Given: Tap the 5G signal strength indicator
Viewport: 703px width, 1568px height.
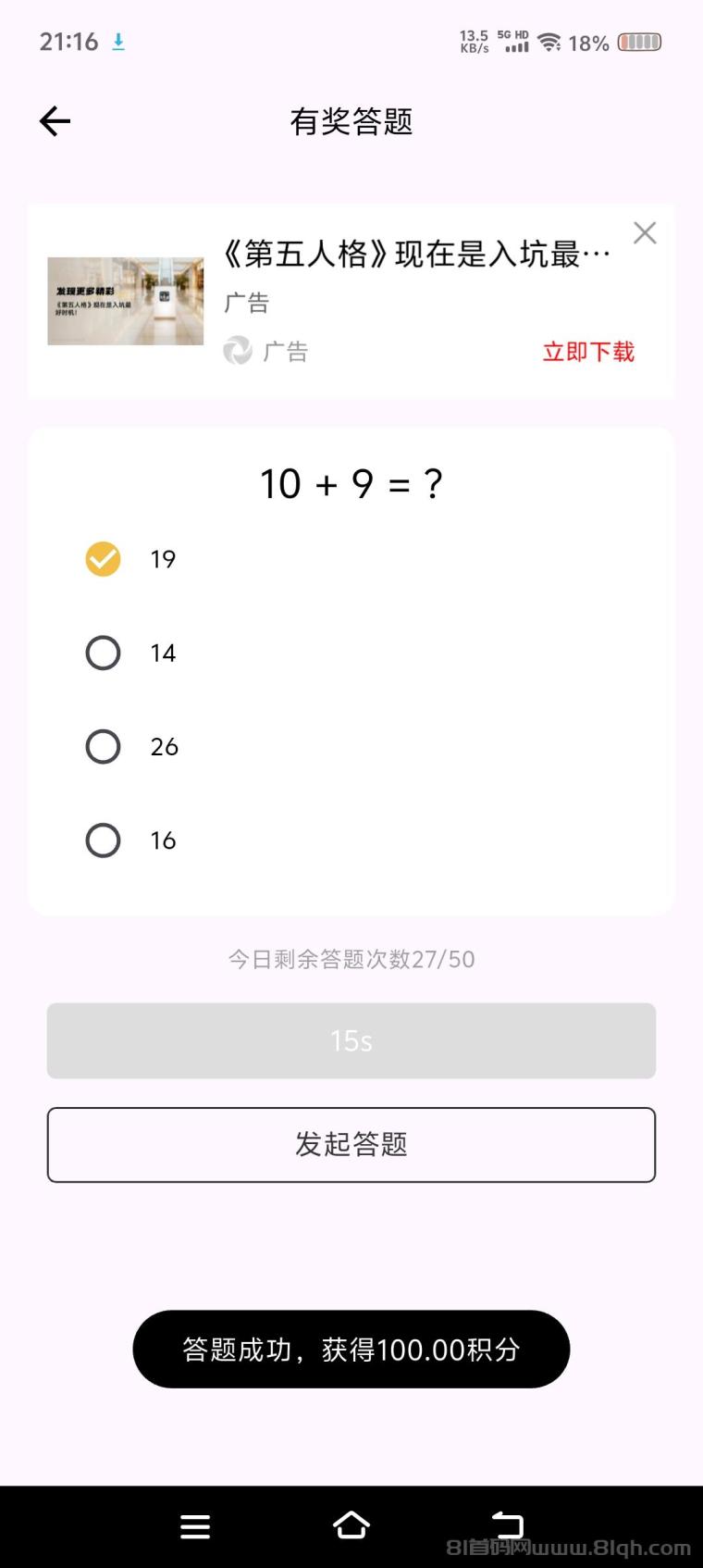Looking at the screenshot, I should (x=514, y=42).
